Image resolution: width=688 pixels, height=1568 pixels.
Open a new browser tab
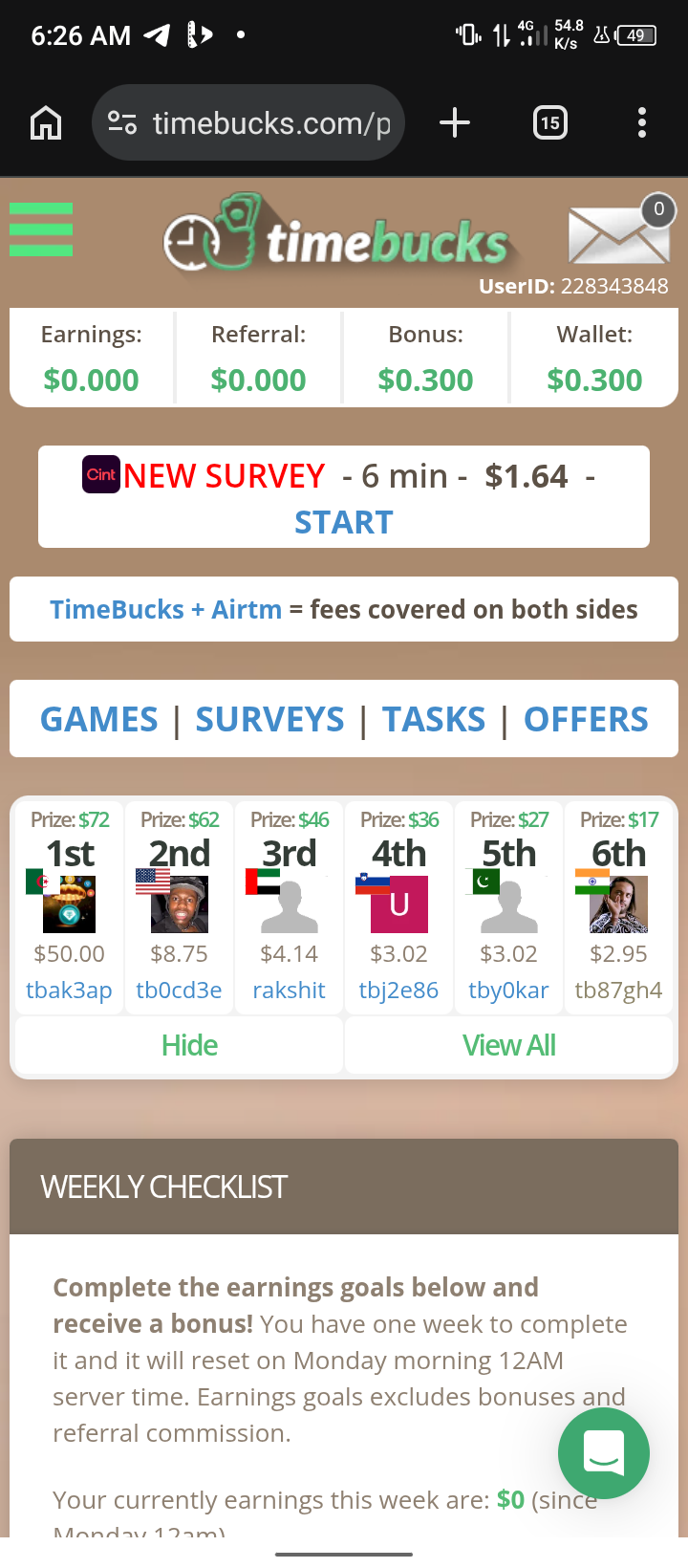pos(455,123)
